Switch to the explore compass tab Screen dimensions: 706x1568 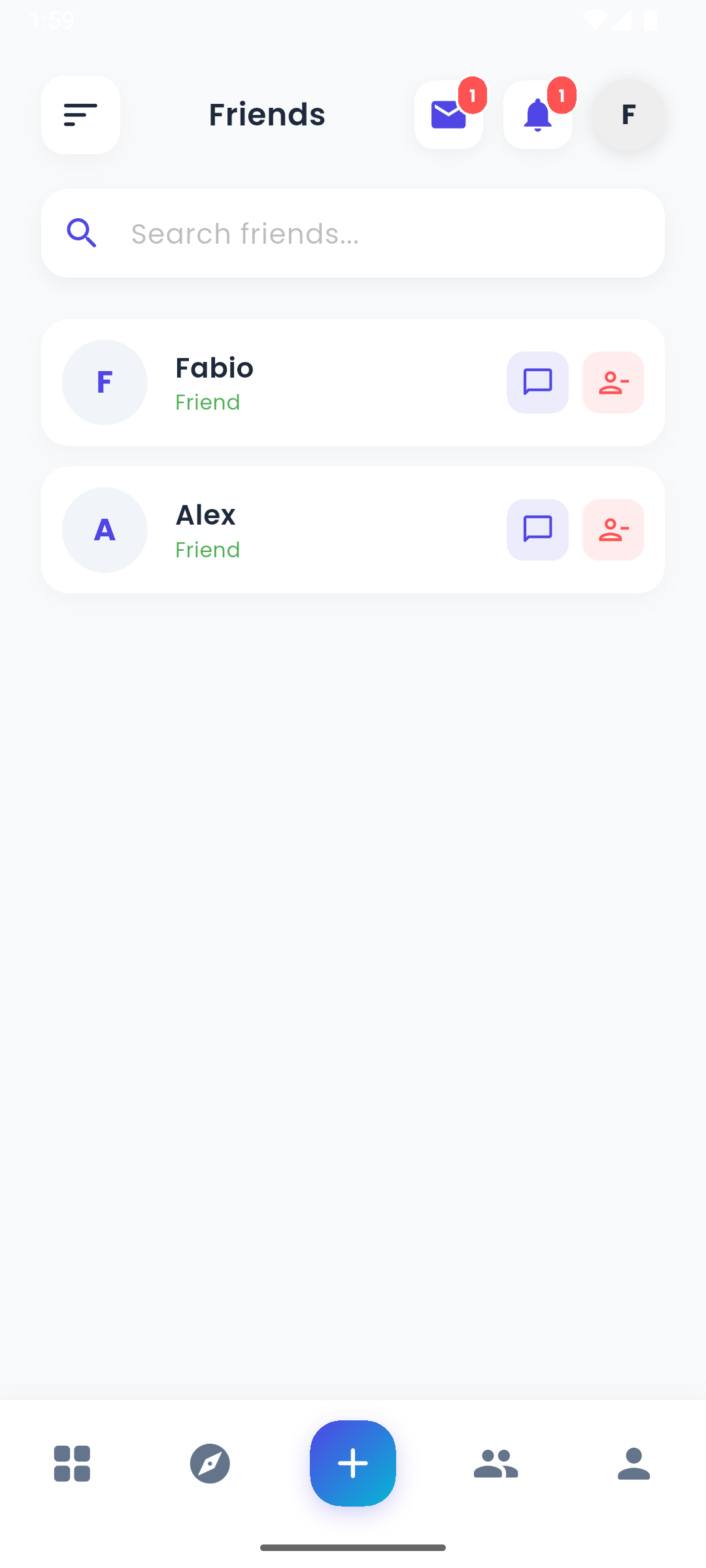(x=210, y=1463)
